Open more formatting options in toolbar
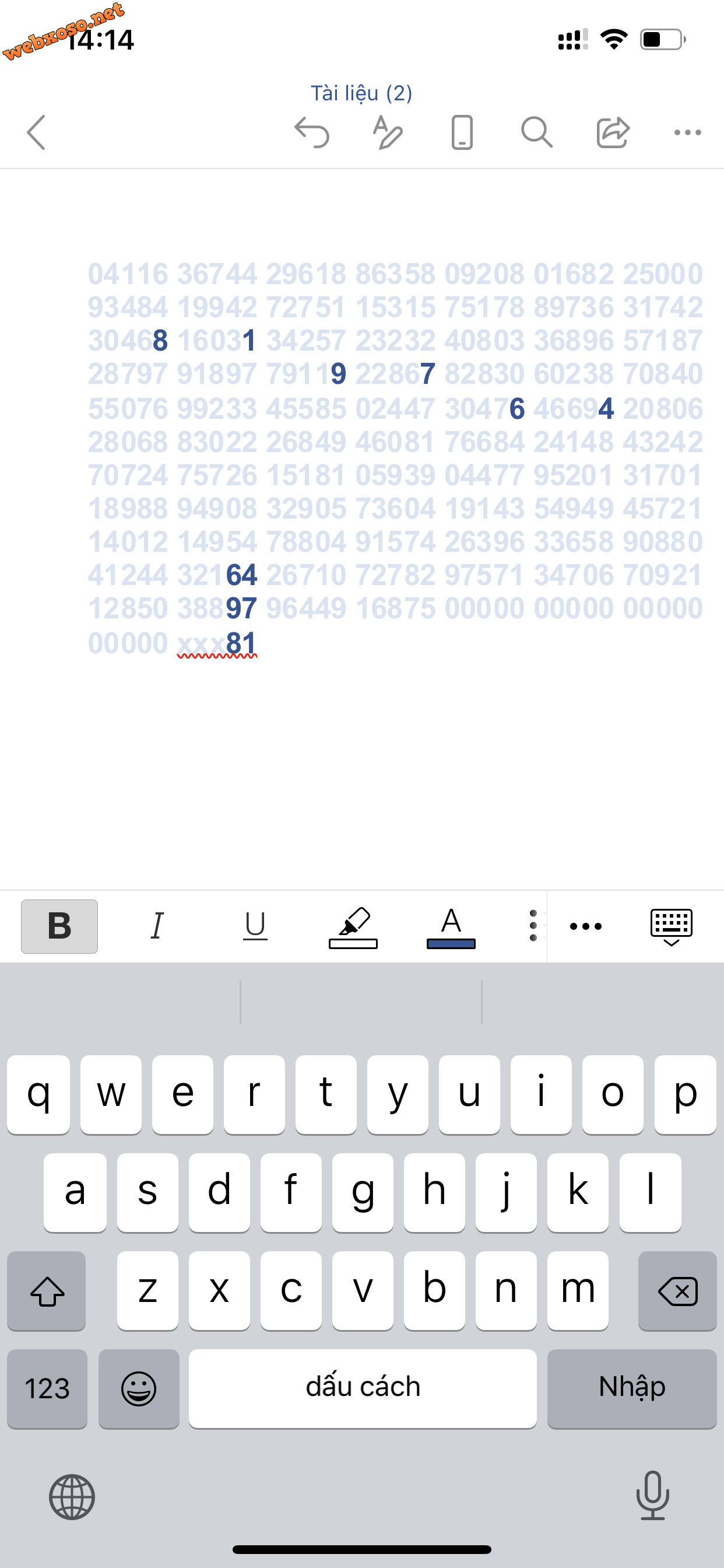This screenshot has width=724, height=1568. [585, 926]
